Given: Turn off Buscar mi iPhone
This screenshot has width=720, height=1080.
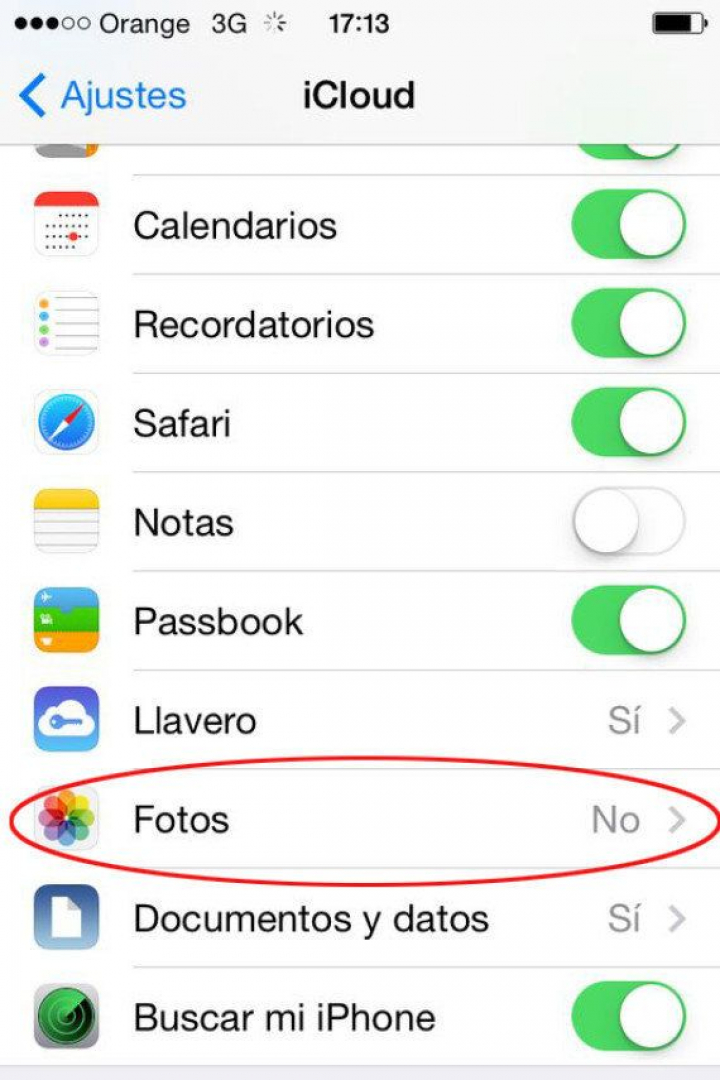Looking at the screenshot, I should pyautogui.click(x=628, y=1017).
